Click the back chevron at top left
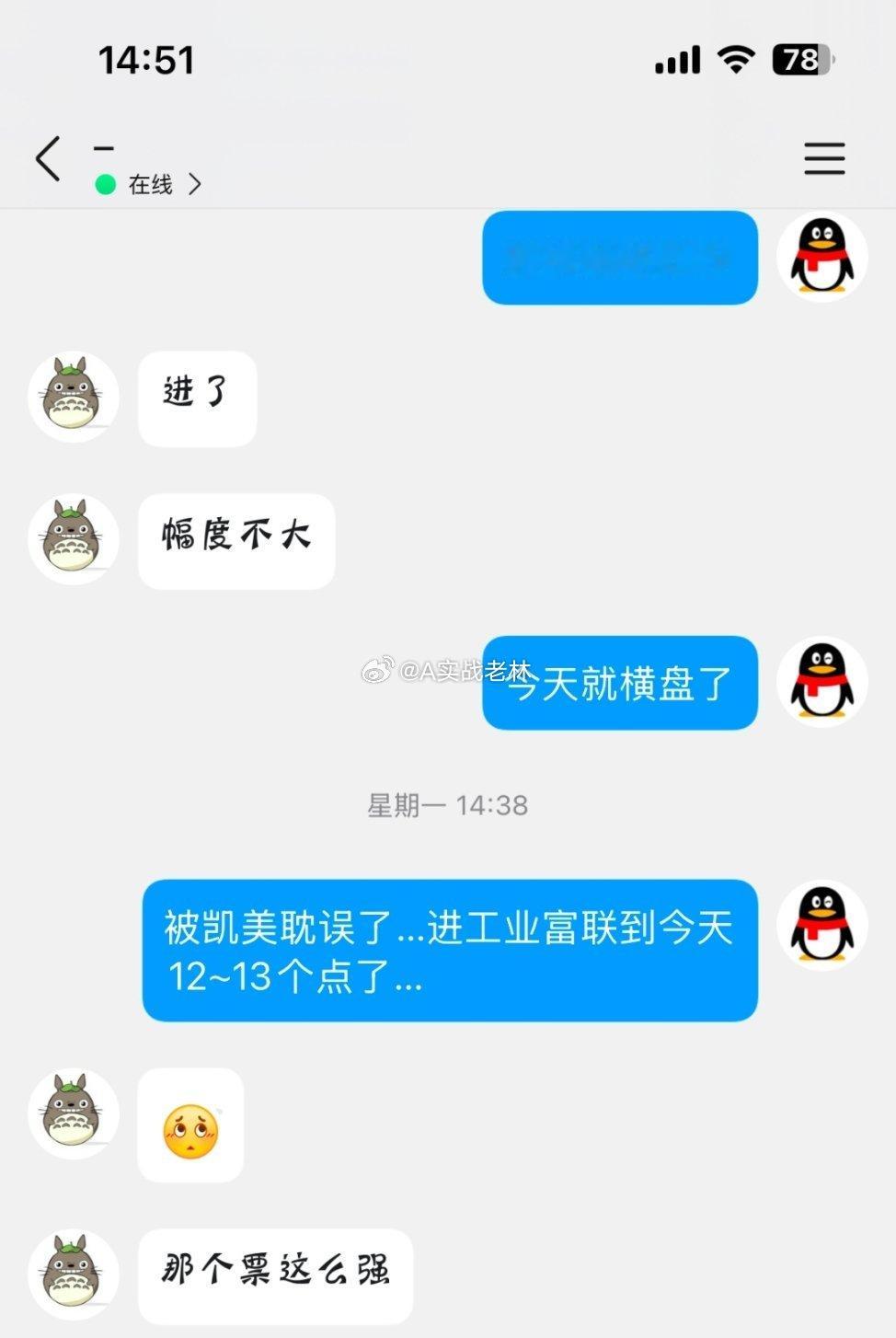The image size is (896, 1338). (47, 158)
